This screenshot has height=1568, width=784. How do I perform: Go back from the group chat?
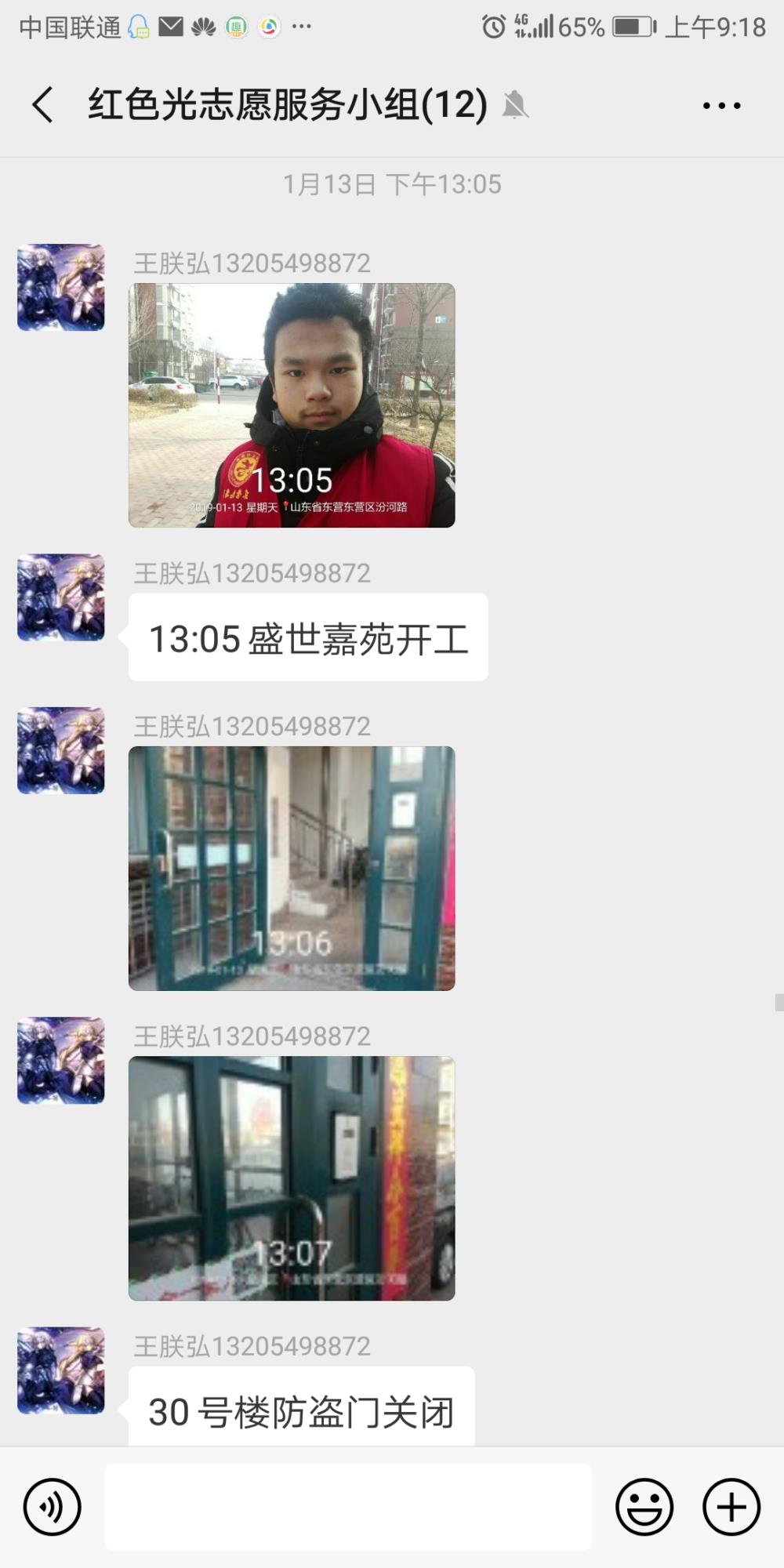tap(43, 105)
